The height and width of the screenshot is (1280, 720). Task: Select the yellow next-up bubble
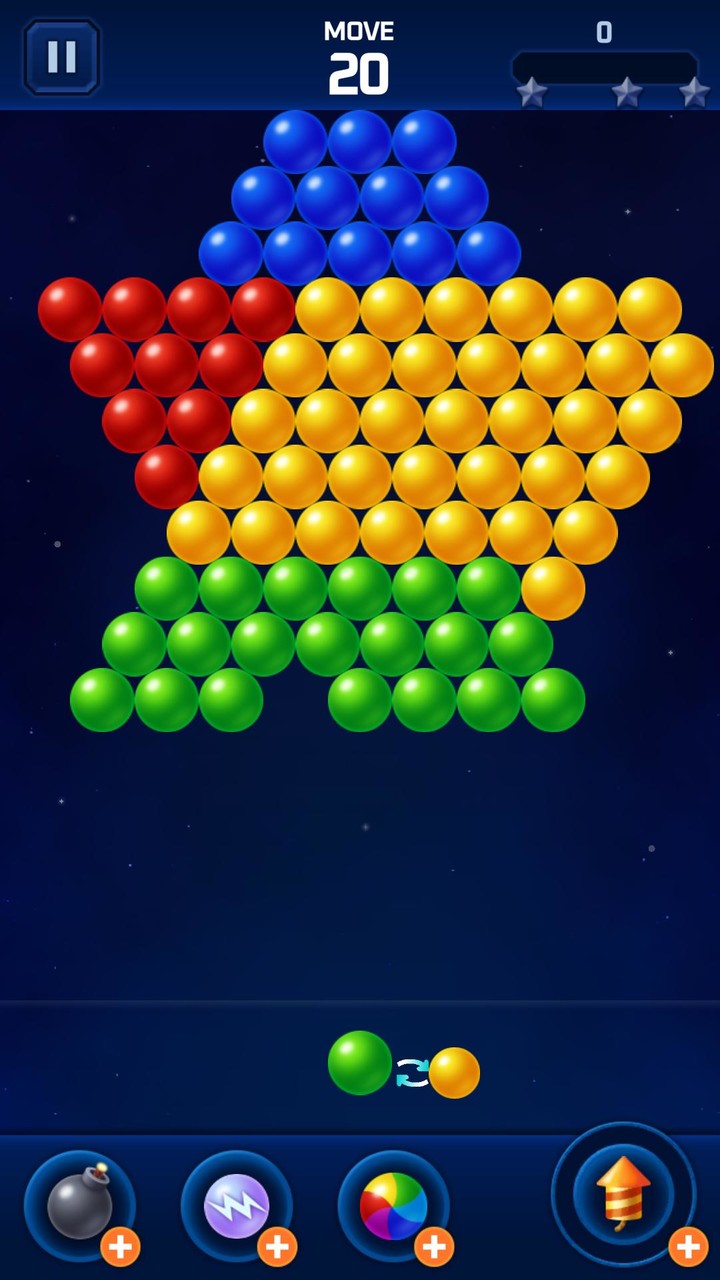tap(455, 1072)
